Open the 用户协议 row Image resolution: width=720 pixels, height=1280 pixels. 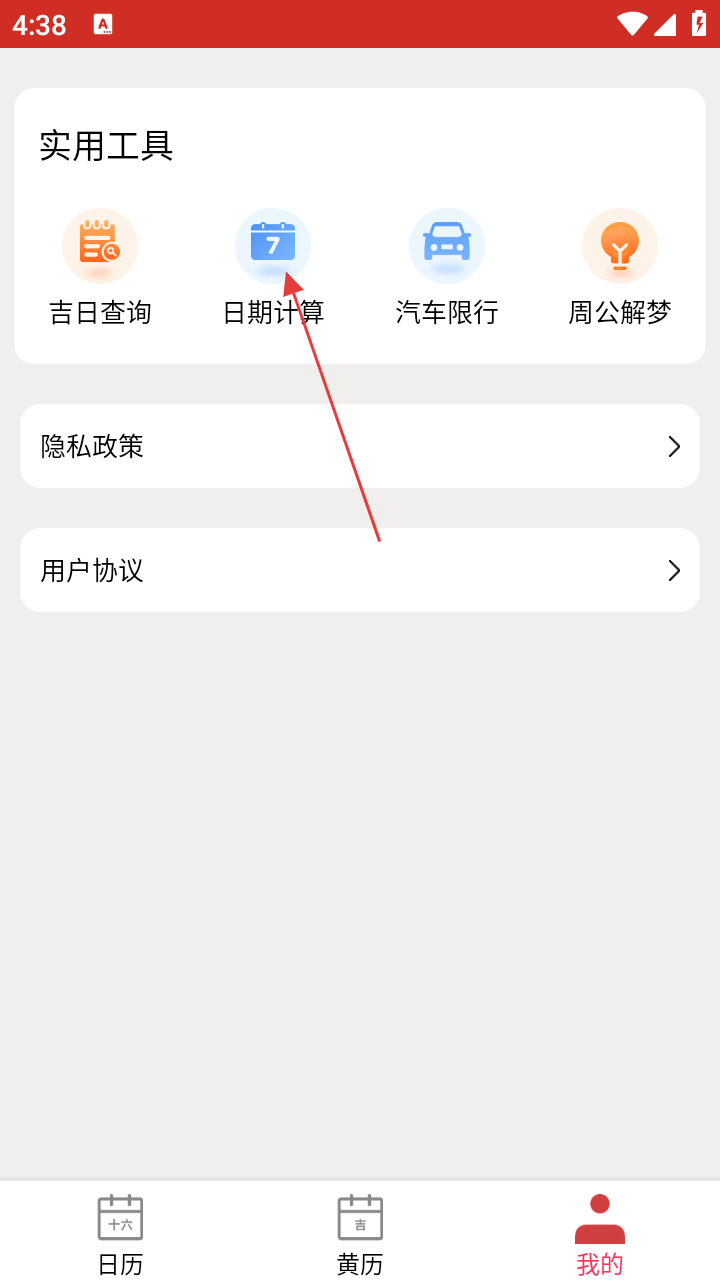pos(360,570)
